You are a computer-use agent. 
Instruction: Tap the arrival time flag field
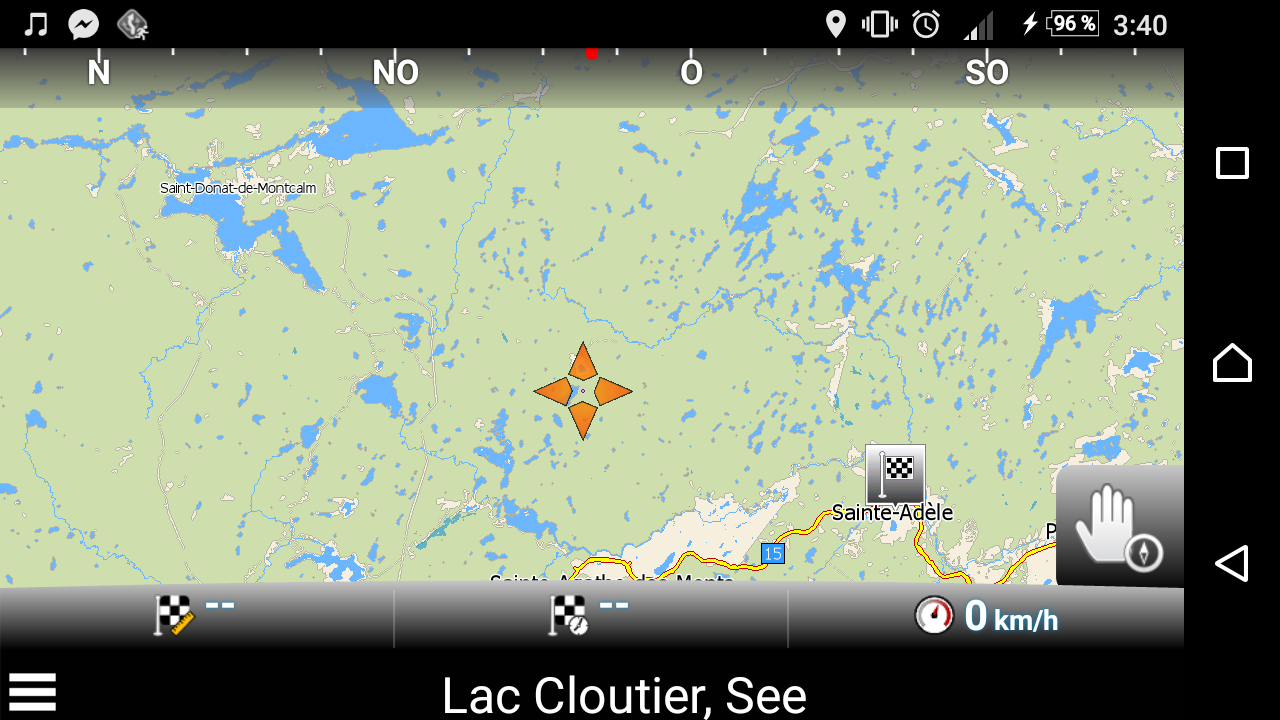tap(590, 615)
